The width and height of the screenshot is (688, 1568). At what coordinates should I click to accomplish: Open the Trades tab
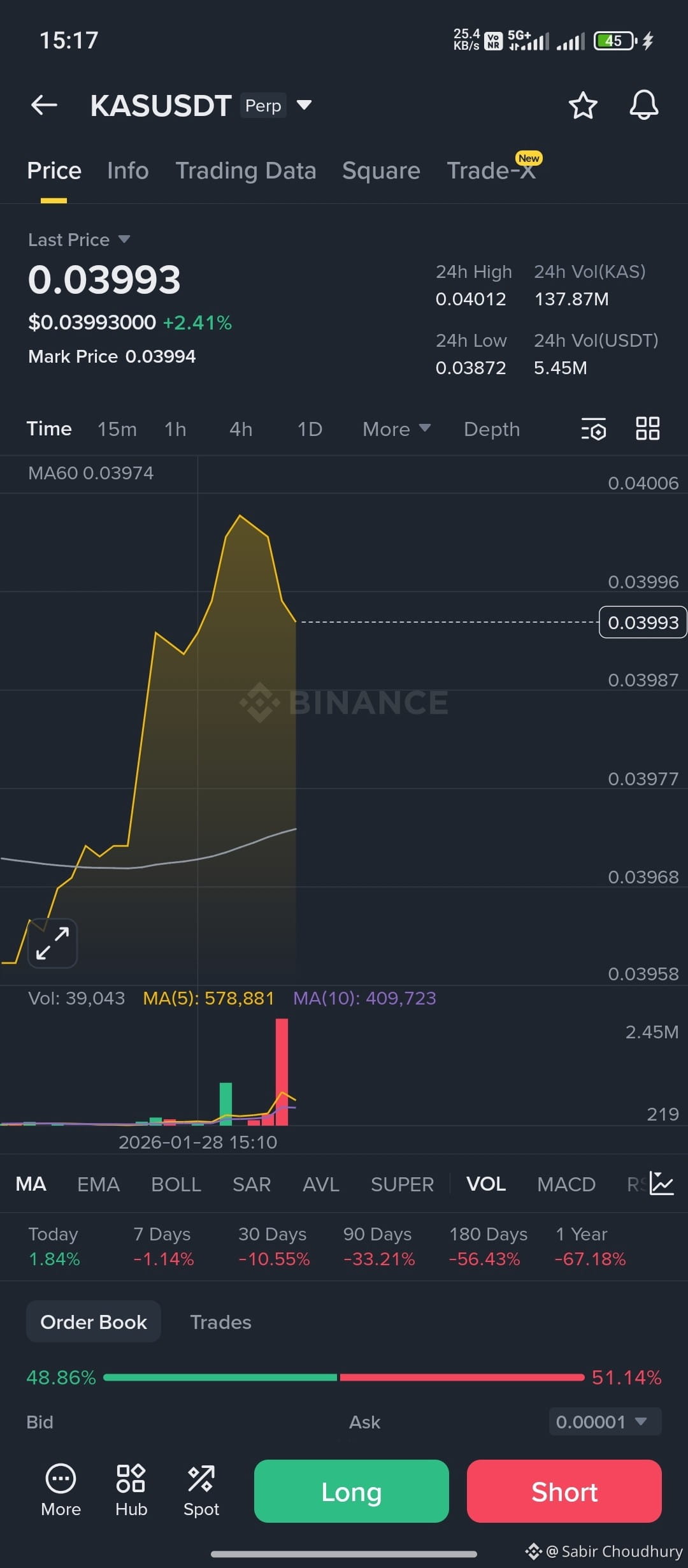point(220,1322)
